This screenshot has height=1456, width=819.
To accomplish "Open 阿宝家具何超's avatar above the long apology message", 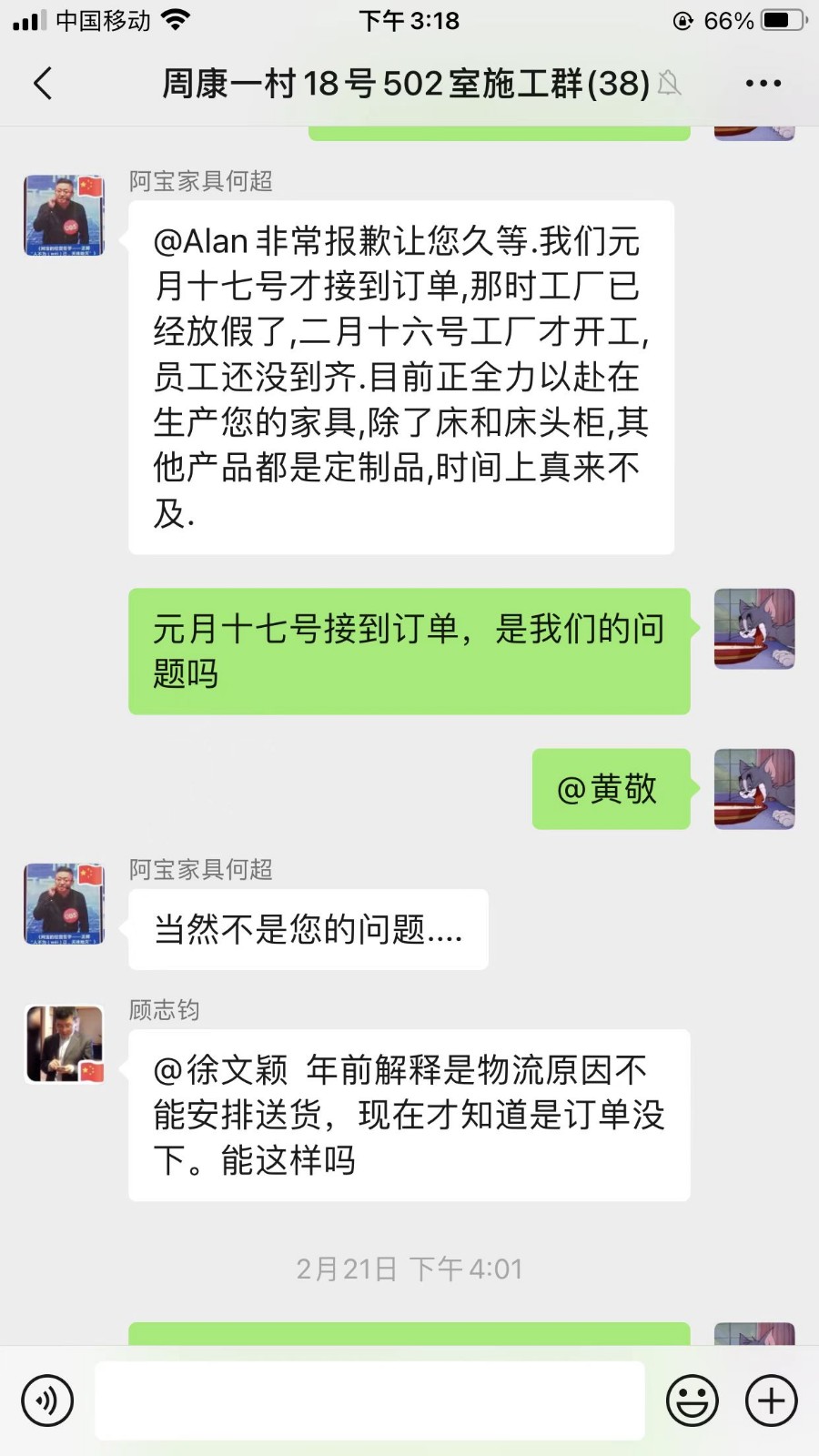I will pos(64,215).
